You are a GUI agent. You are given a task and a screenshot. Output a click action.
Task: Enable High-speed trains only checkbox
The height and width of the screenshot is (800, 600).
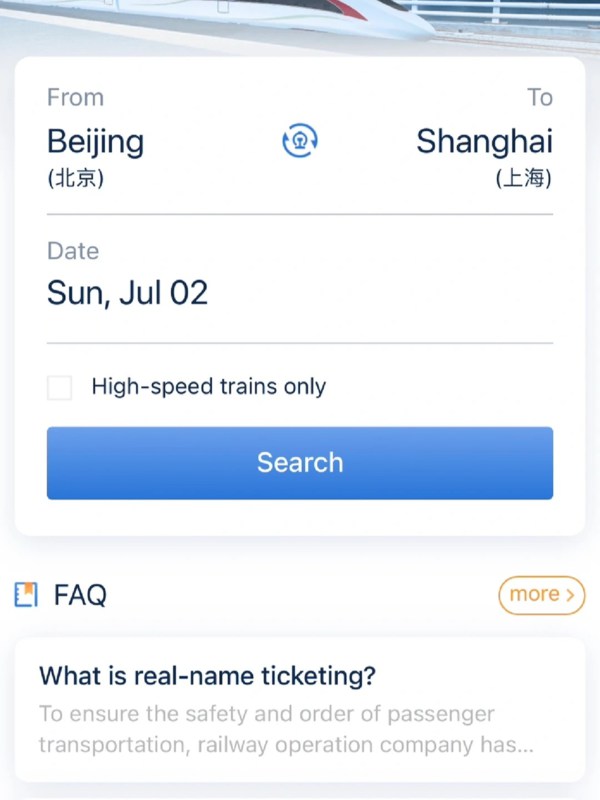click(60, 387)
